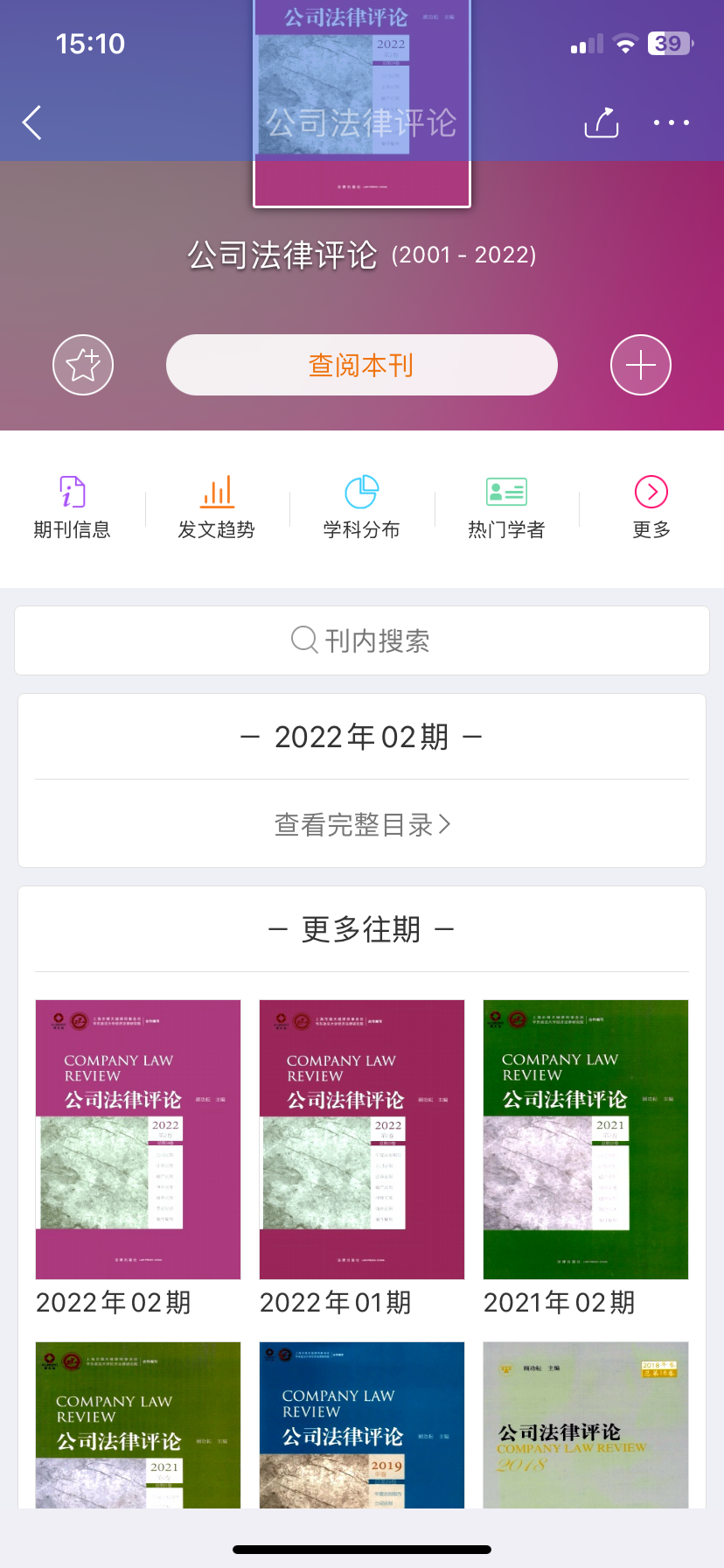Open the blue 2019 issue cover
Viewport: 724px width, 1568px height.
(x=362, y=1424)
